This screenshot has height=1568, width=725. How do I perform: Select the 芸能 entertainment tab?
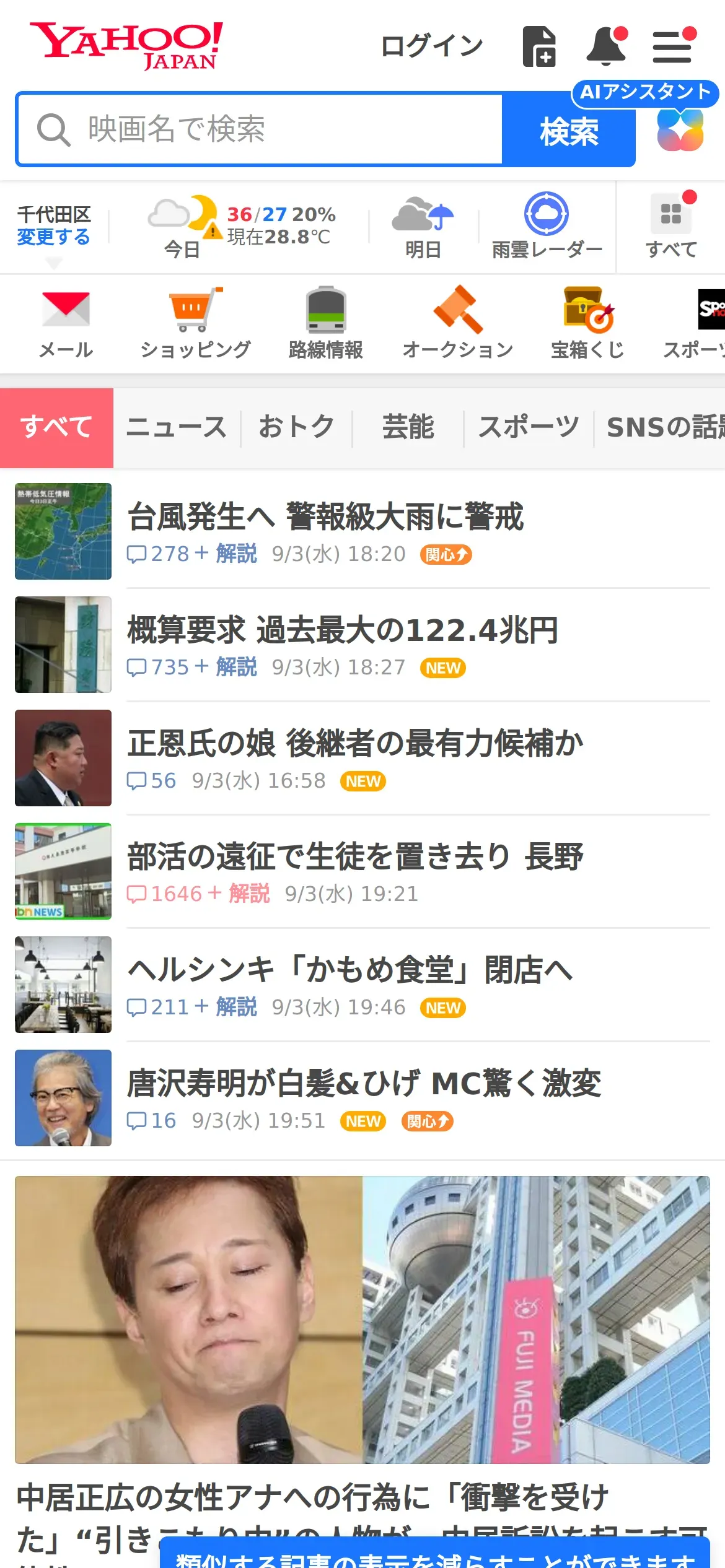pyautogui.click(x=408, y=427)
